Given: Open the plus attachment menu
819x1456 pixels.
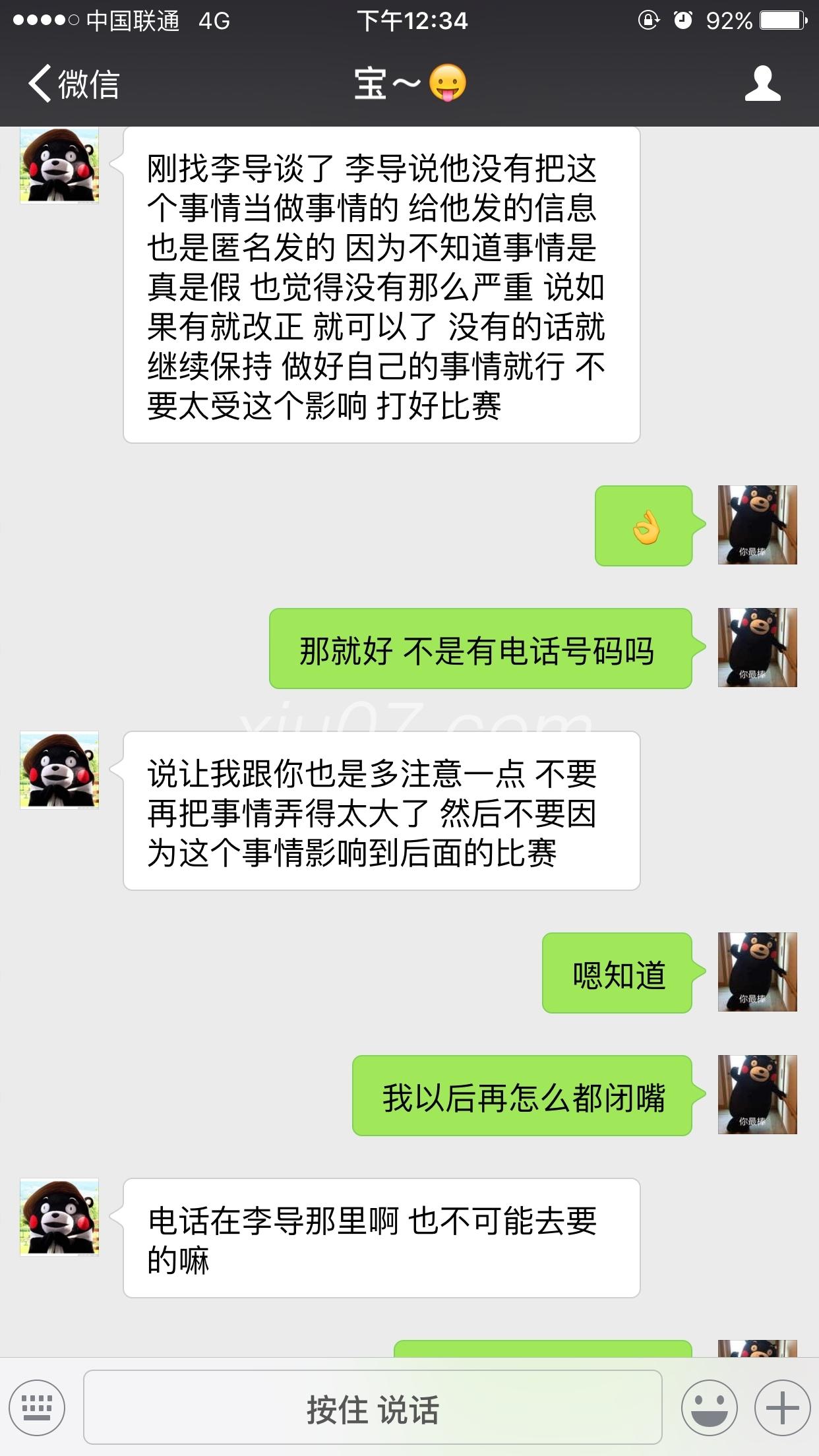Looking at the screenshot, I should 782,1407.
